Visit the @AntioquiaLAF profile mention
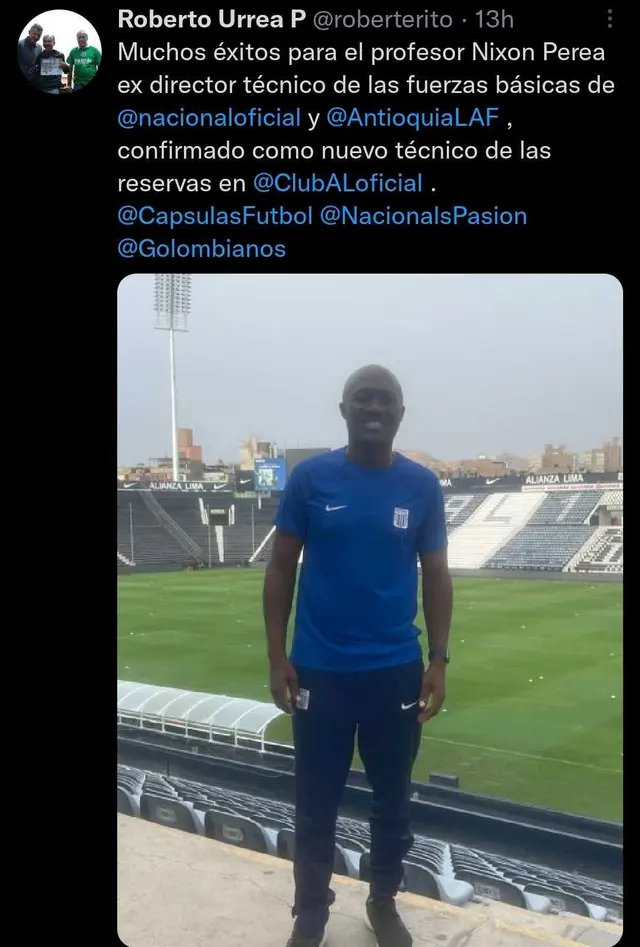 412,118
